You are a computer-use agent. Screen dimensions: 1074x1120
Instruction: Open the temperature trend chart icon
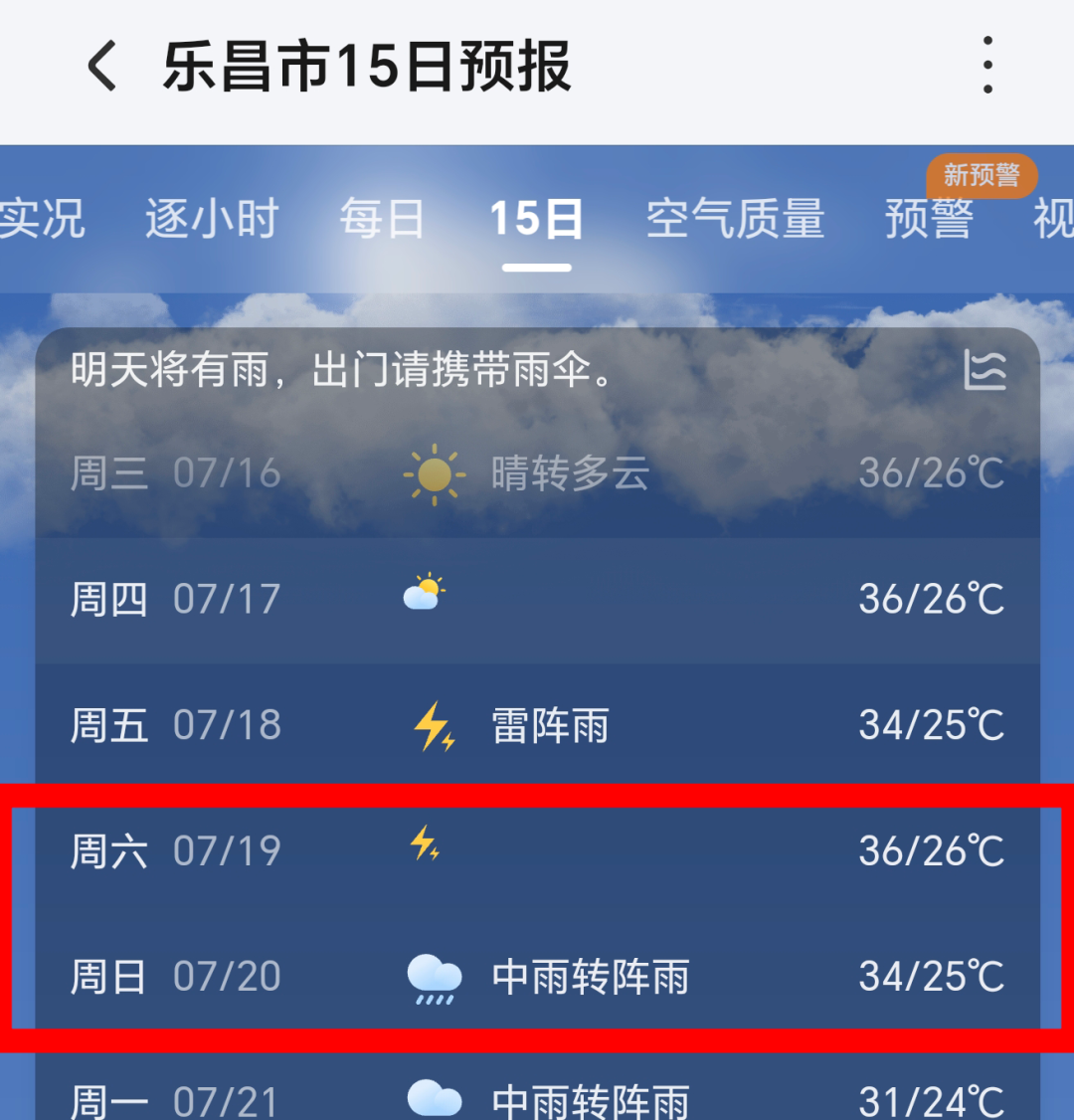[x=984, y=370]
